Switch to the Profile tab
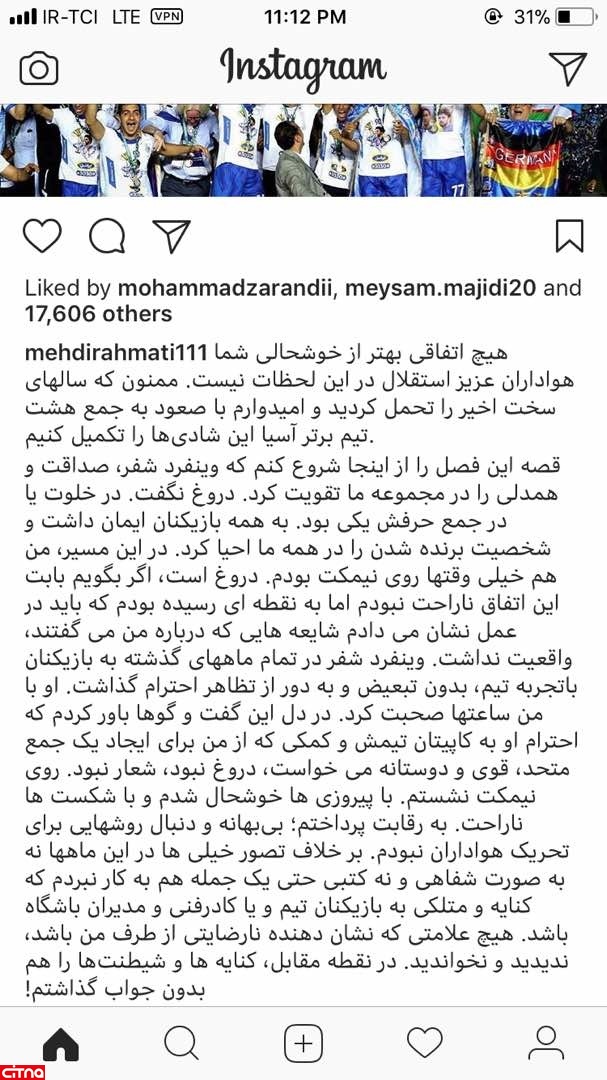607x1080 pixels. pyautogui.click(x=546, y=1043)
